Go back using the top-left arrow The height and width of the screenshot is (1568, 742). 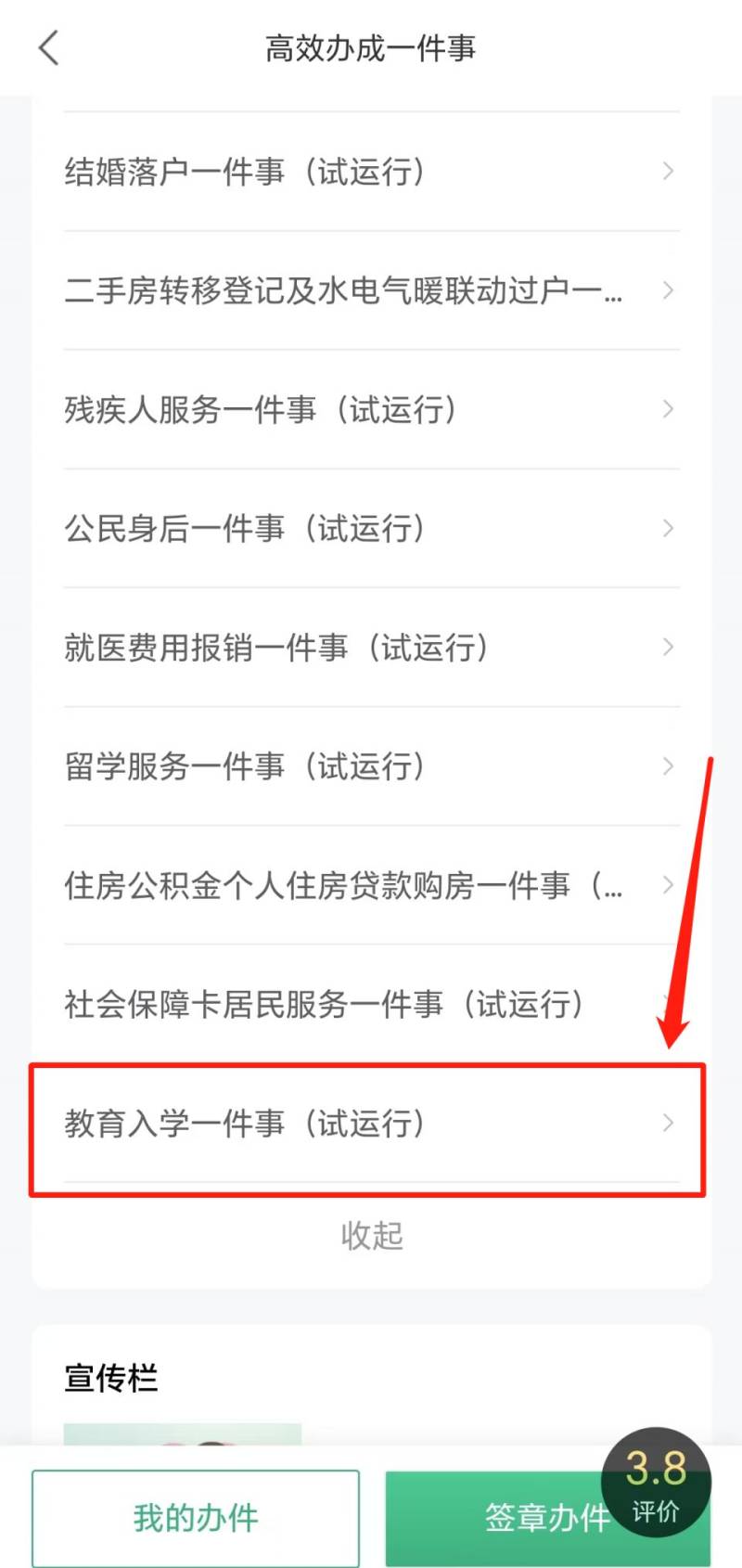[x=49, y=47]
